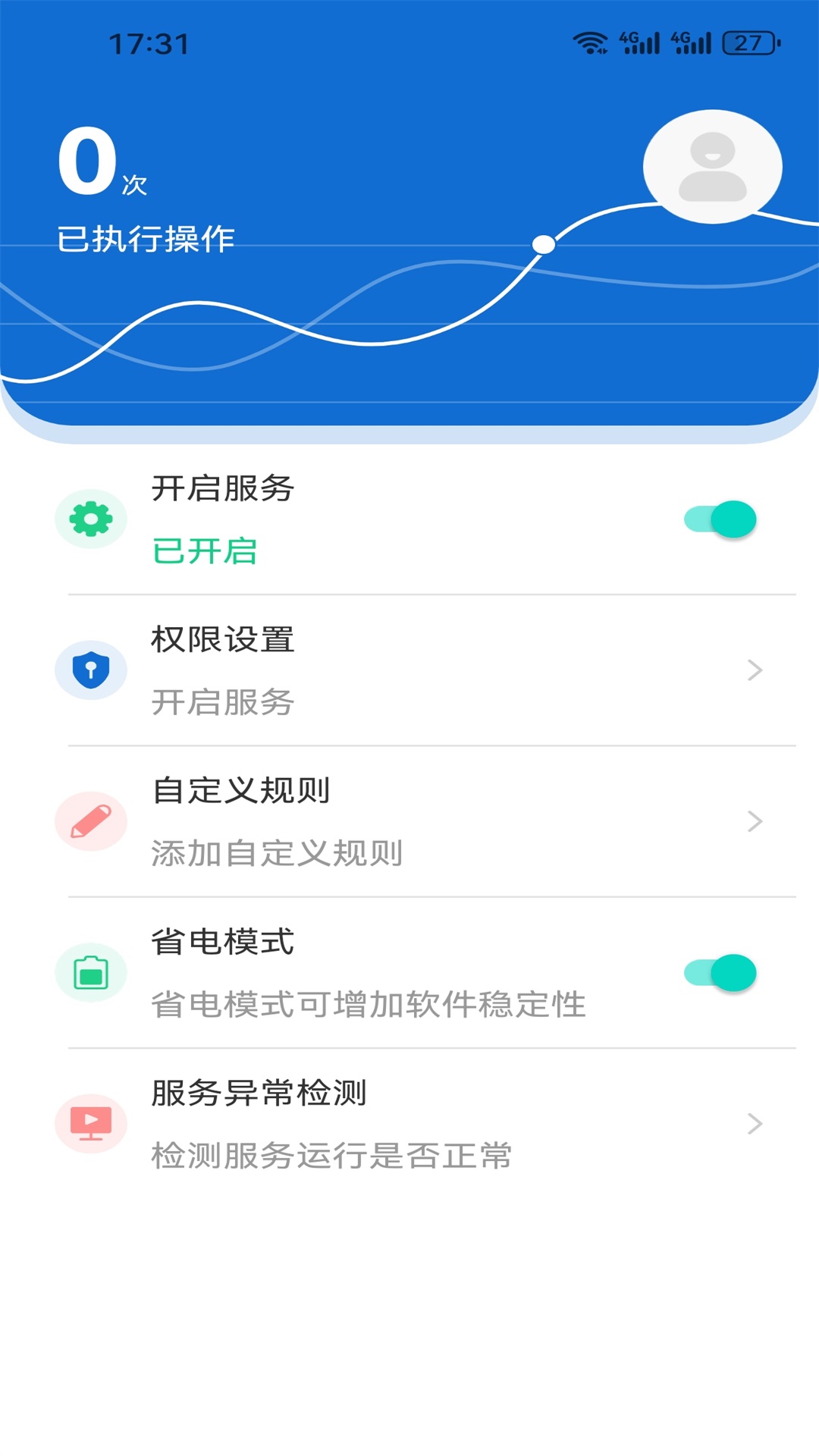The height and width of the screenshot is (1456, 819).
Task: Open the user profile avatar icon
Action: click(x=711, y=166)
